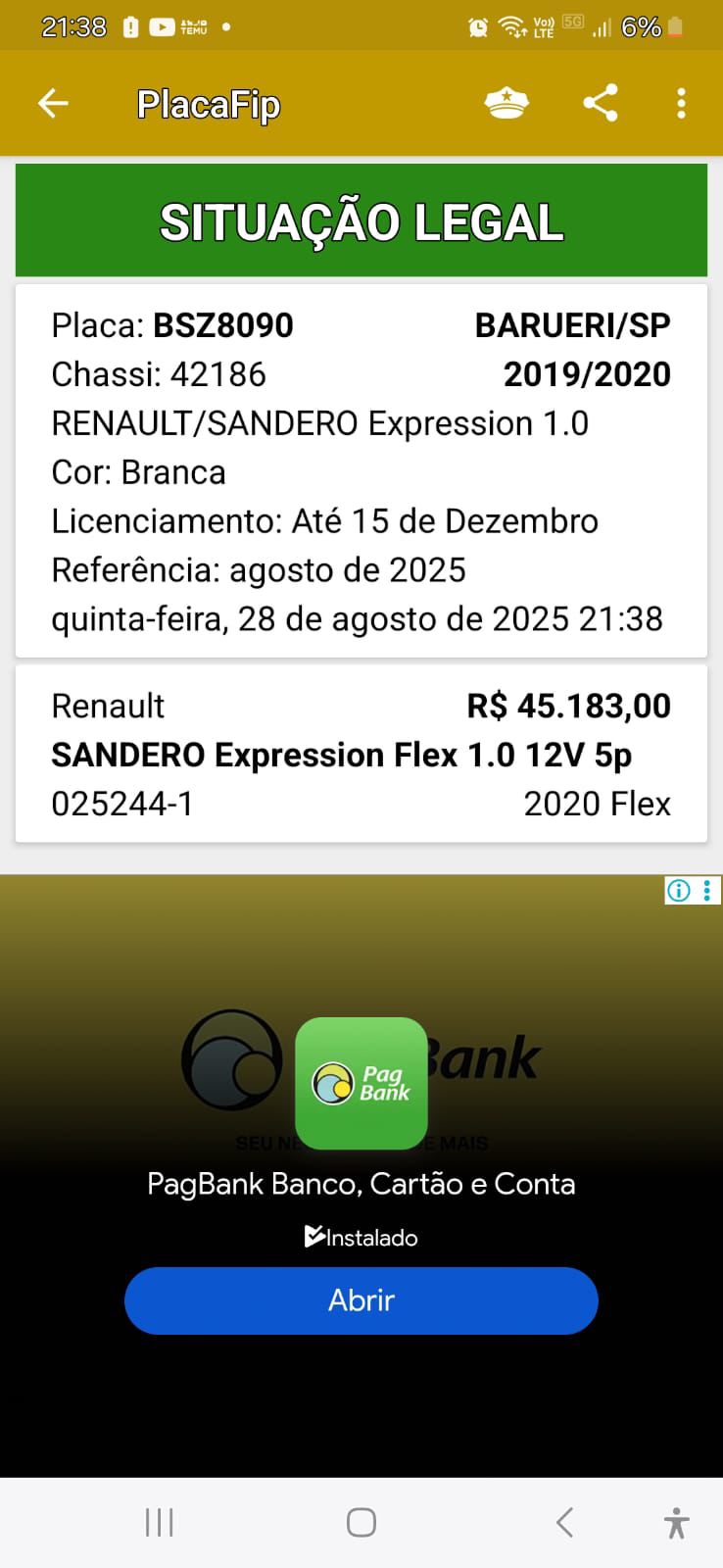Expand the SITUAÇÃO LEGAL banner

361,220
